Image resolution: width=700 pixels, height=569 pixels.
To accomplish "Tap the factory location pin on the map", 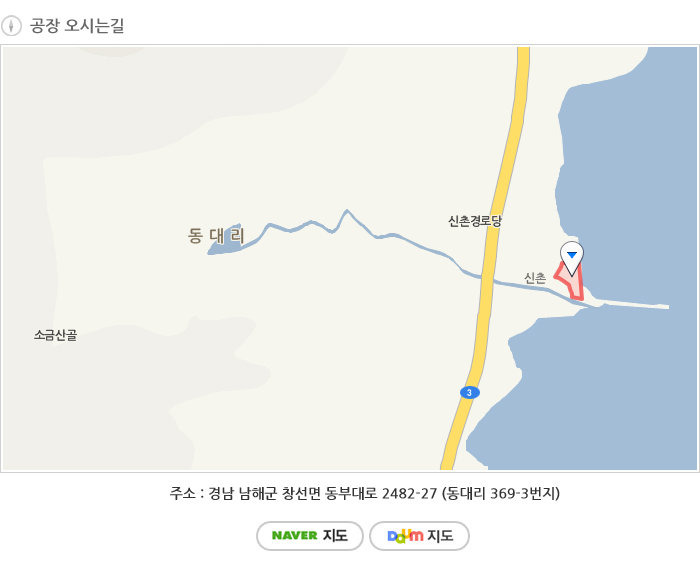I will click(x=571, y=256).
